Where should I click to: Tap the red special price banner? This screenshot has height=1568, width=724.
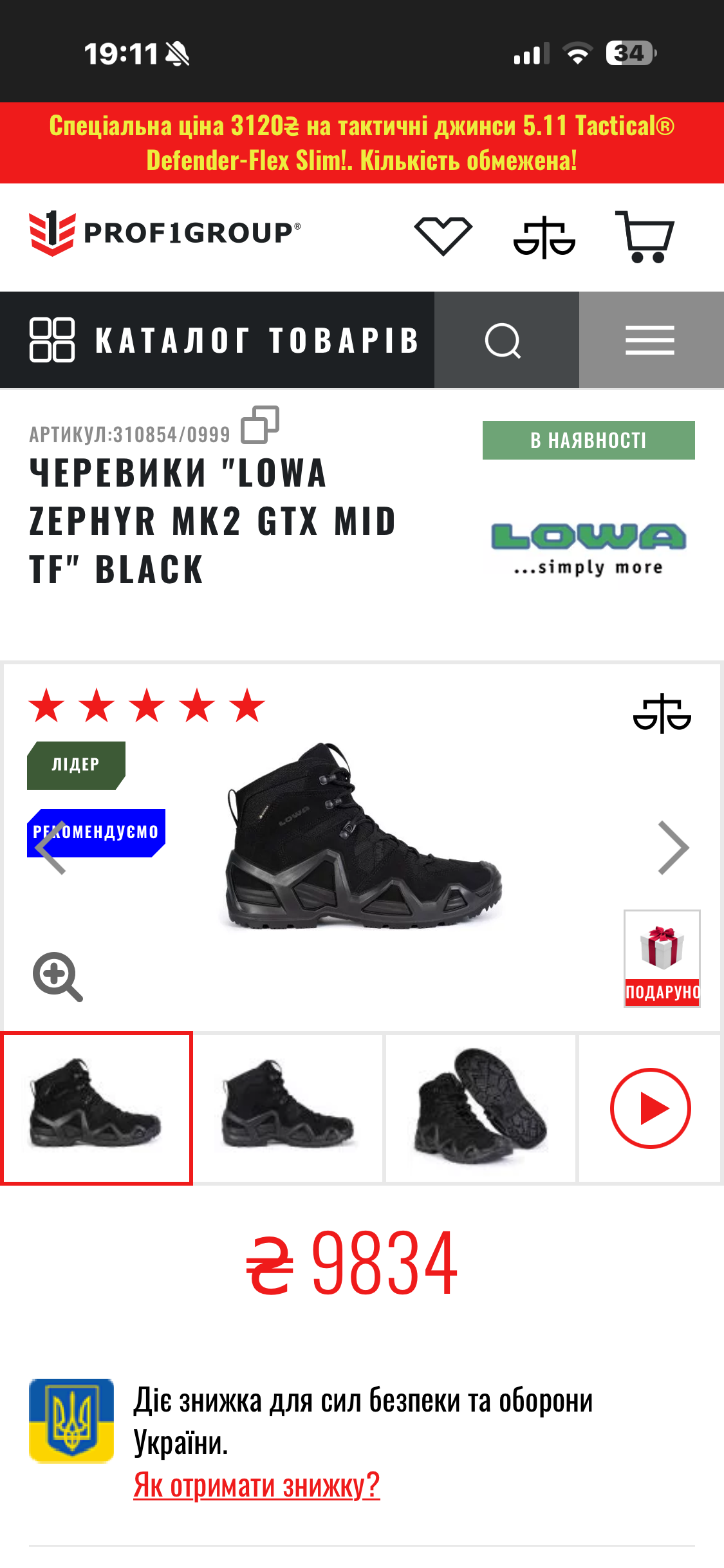point(362,143)
